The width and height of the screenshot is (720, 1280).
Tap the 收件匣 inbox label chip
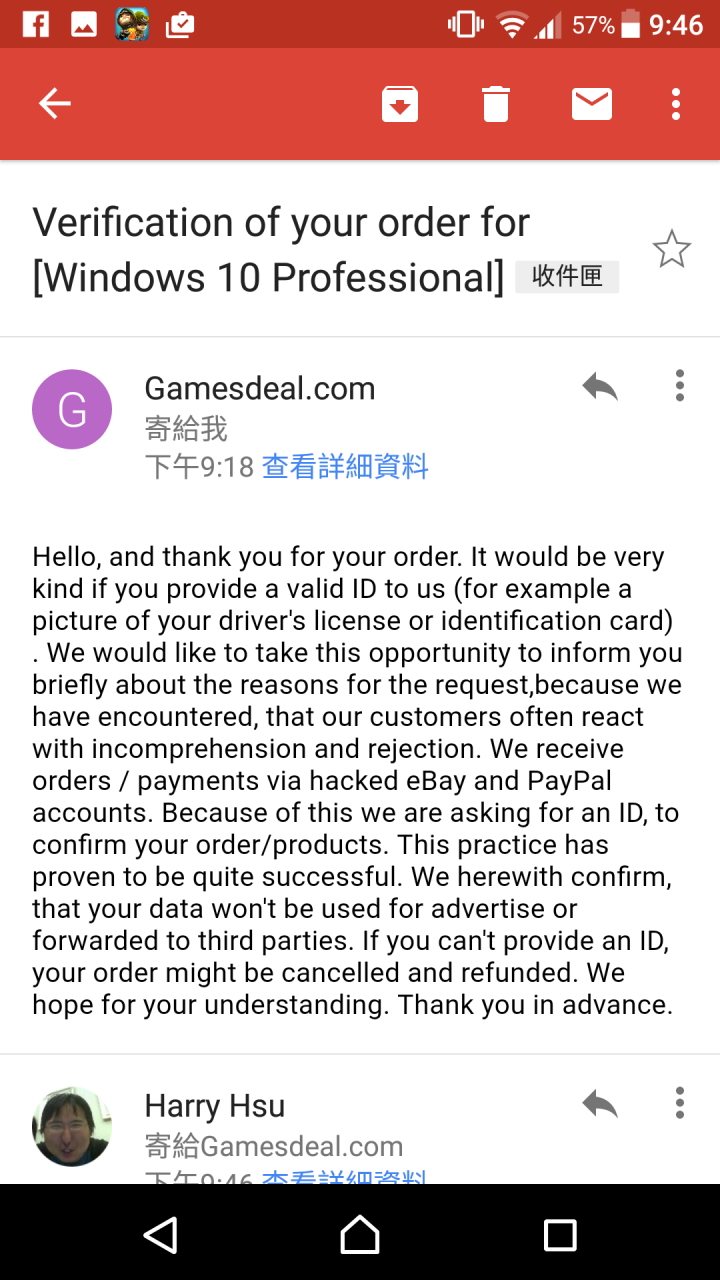567,277
